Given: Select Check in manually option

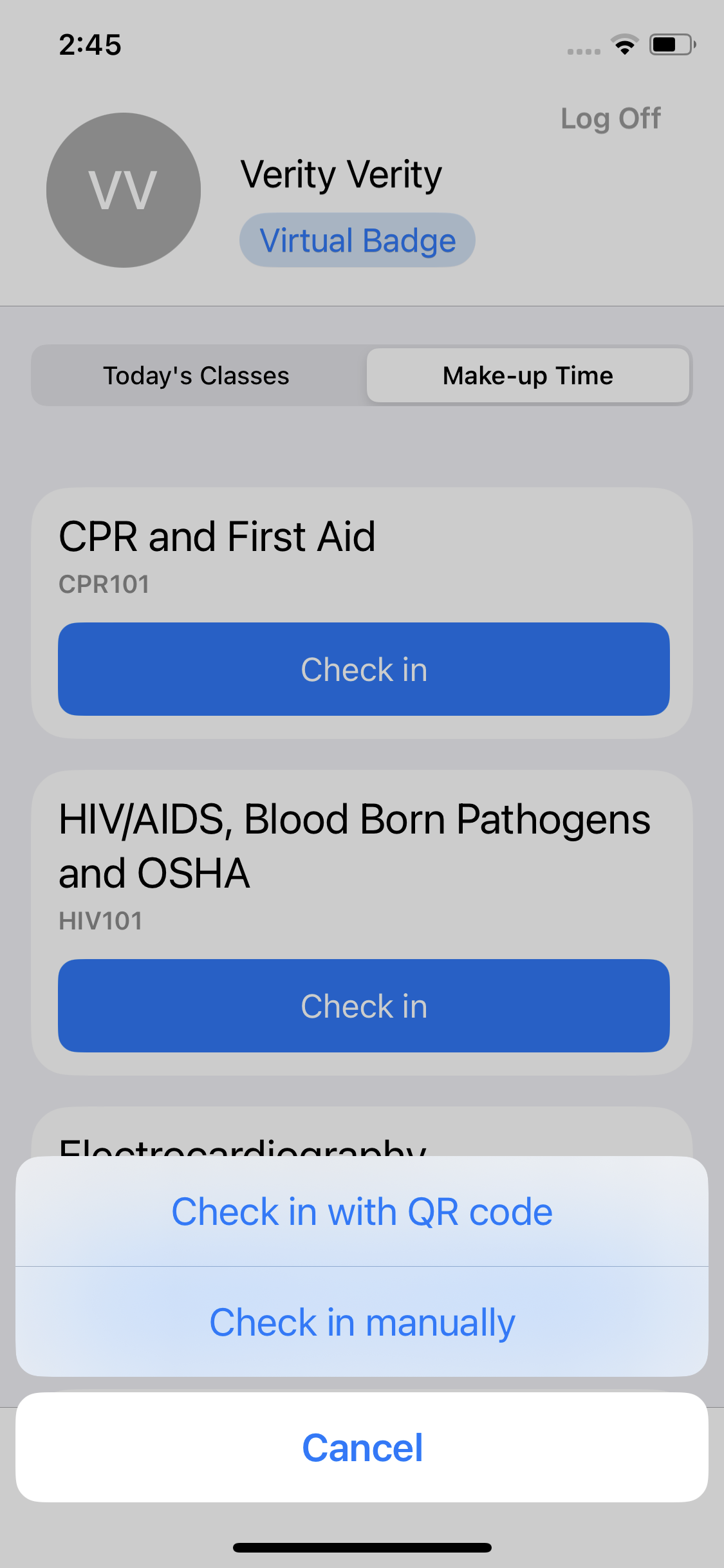Looking at the screenshot, I should (x=362, y=1322).
